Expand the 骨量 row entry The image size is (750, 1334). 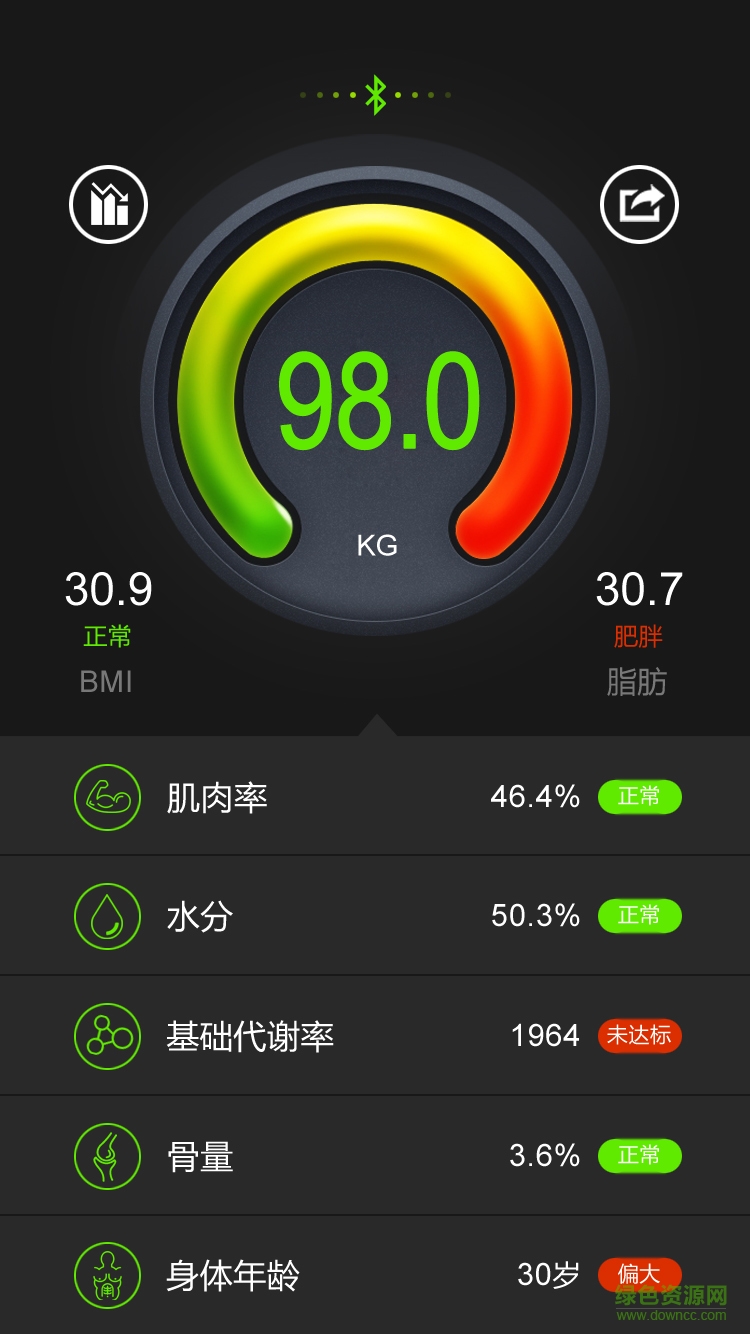pyautogui.click(x=375, y=1156)
